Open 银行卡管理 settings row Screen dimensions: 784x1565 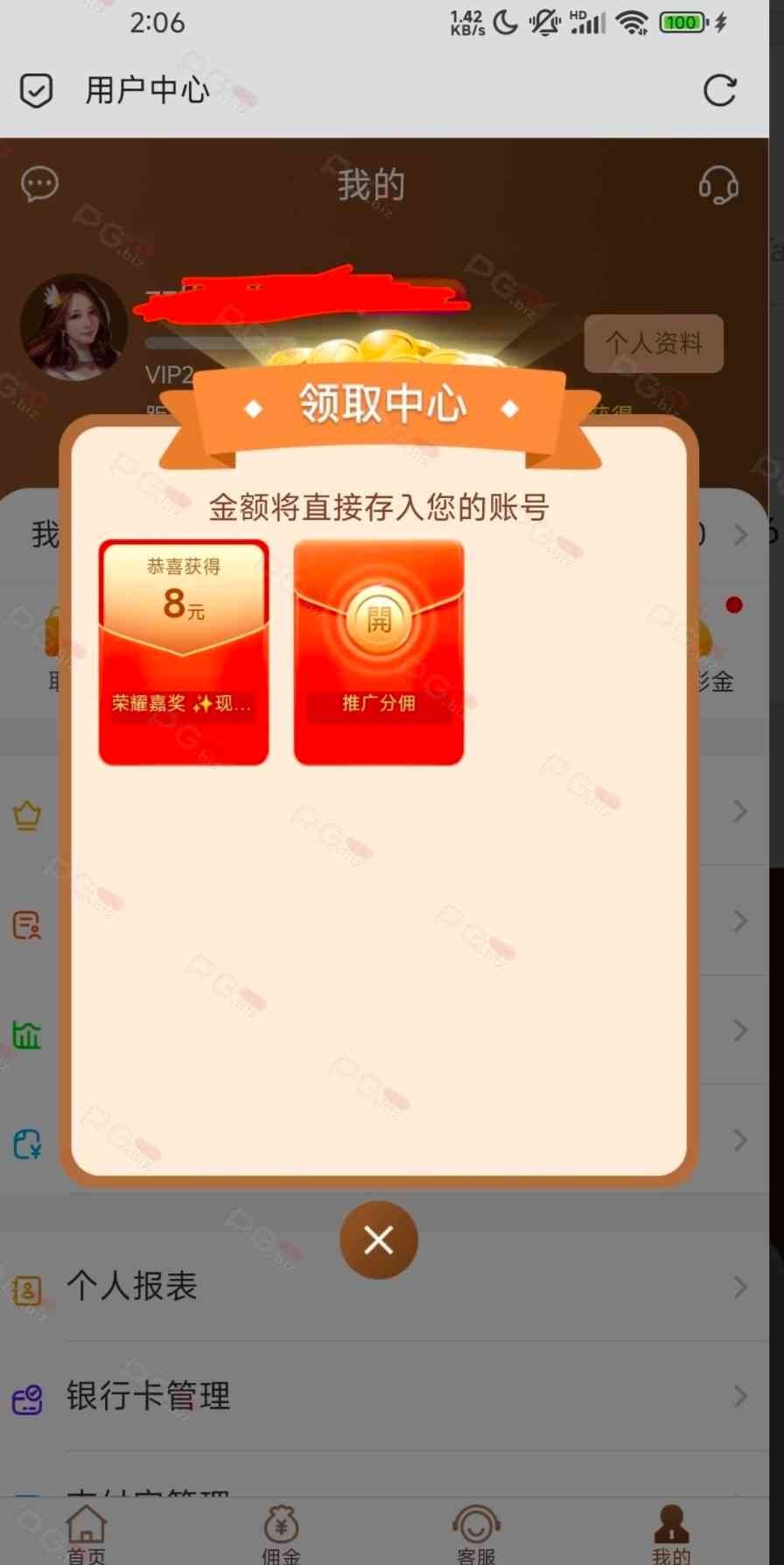pyautogui.click(x=385, y=1395)
